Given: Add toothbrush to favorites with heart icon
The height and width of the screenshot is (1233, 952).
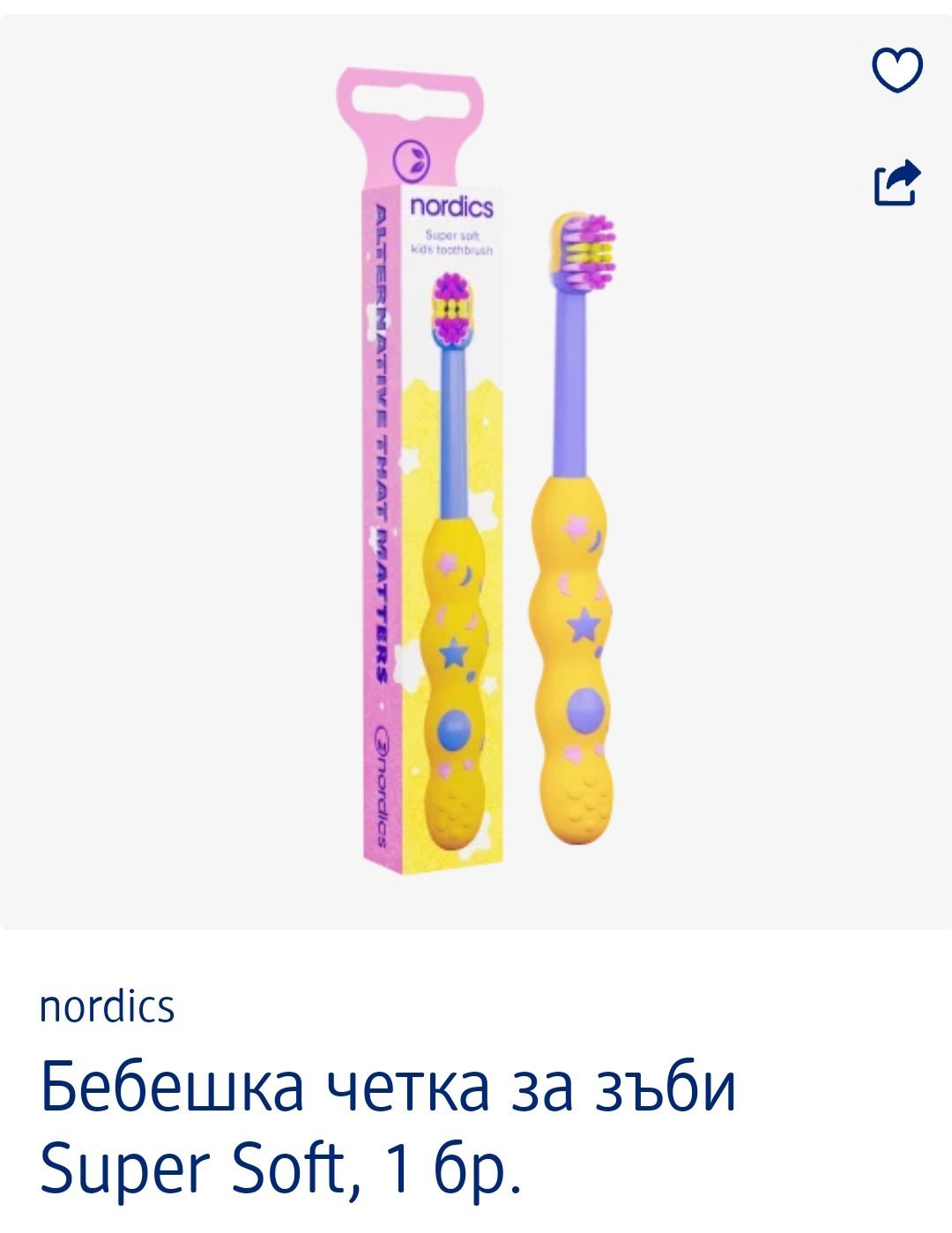Looking at the screenshot, I should pyautogui.click(x=896, y=71).
